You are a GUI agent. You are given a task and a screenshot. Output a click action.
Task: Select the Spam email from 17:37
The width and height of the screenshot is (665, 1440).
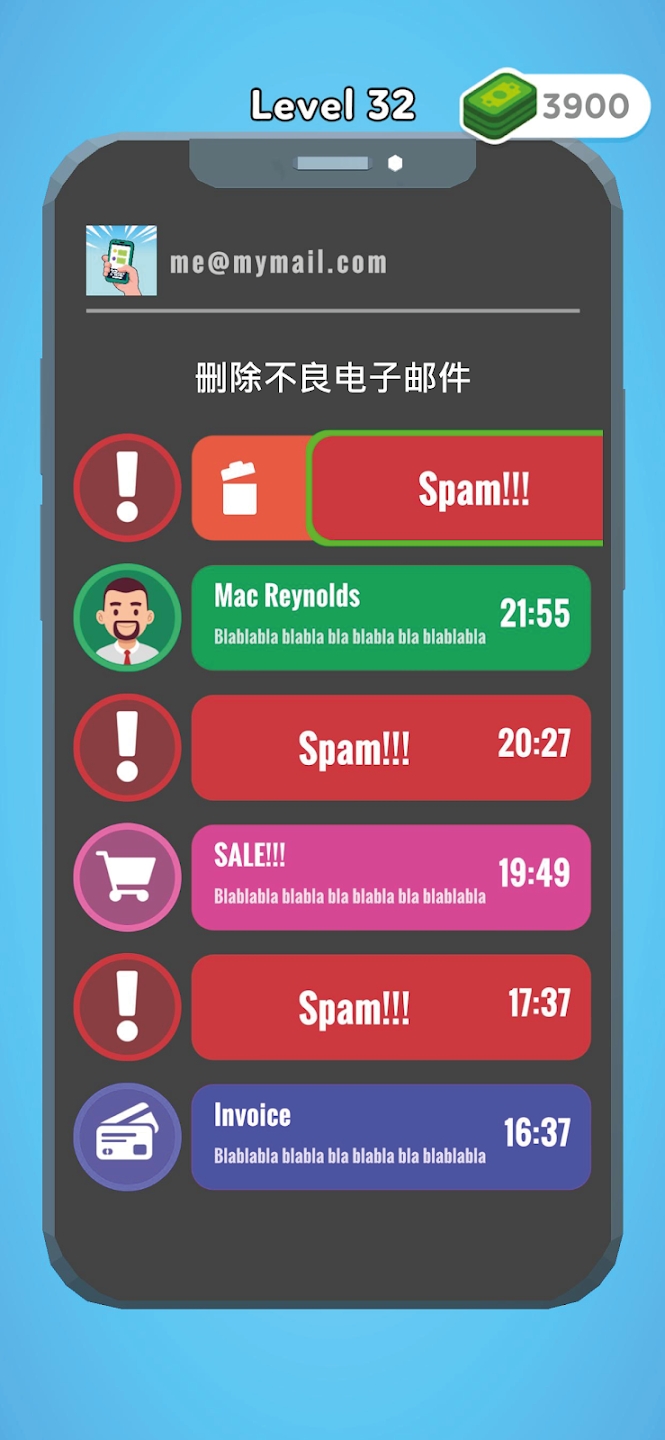(x=390, y=1007)
